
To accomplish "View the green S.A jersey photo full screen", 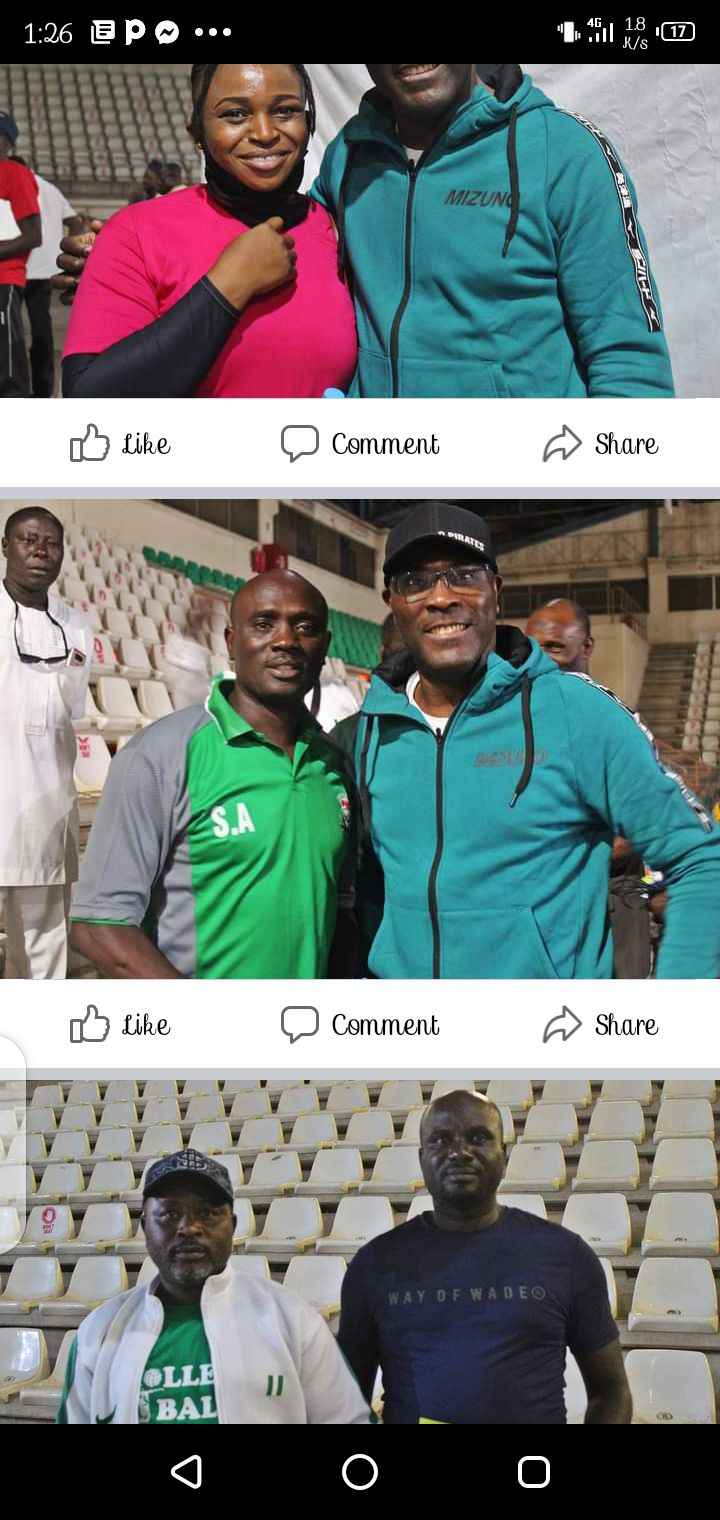I will pos(360,738).
